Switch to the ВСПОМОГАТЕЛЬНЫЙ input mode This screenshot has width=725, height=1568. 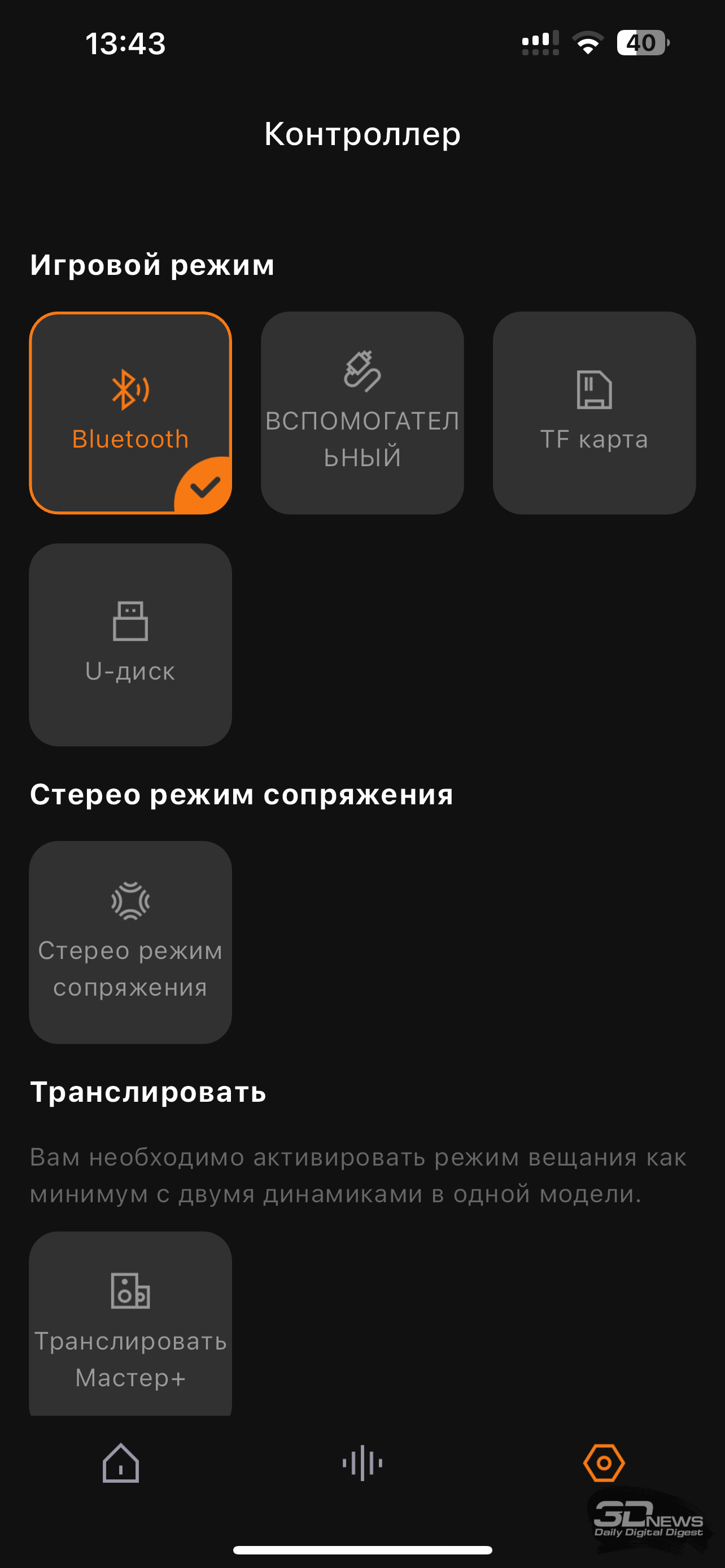tap(362, 413)
